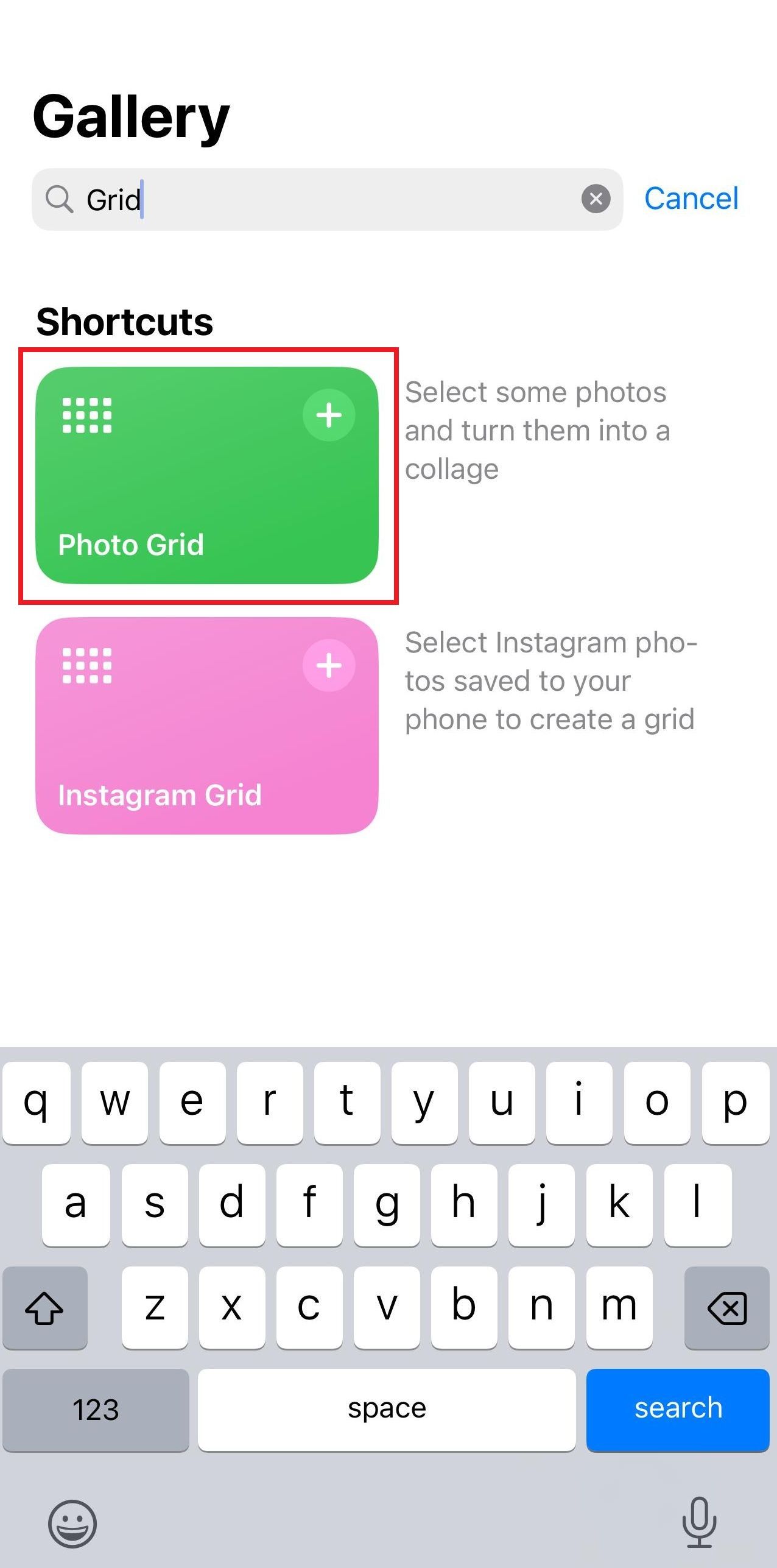777x1568 pixels.
Task: Switch to the numeric keyboard with 123 key
Action: (95, 1408)
